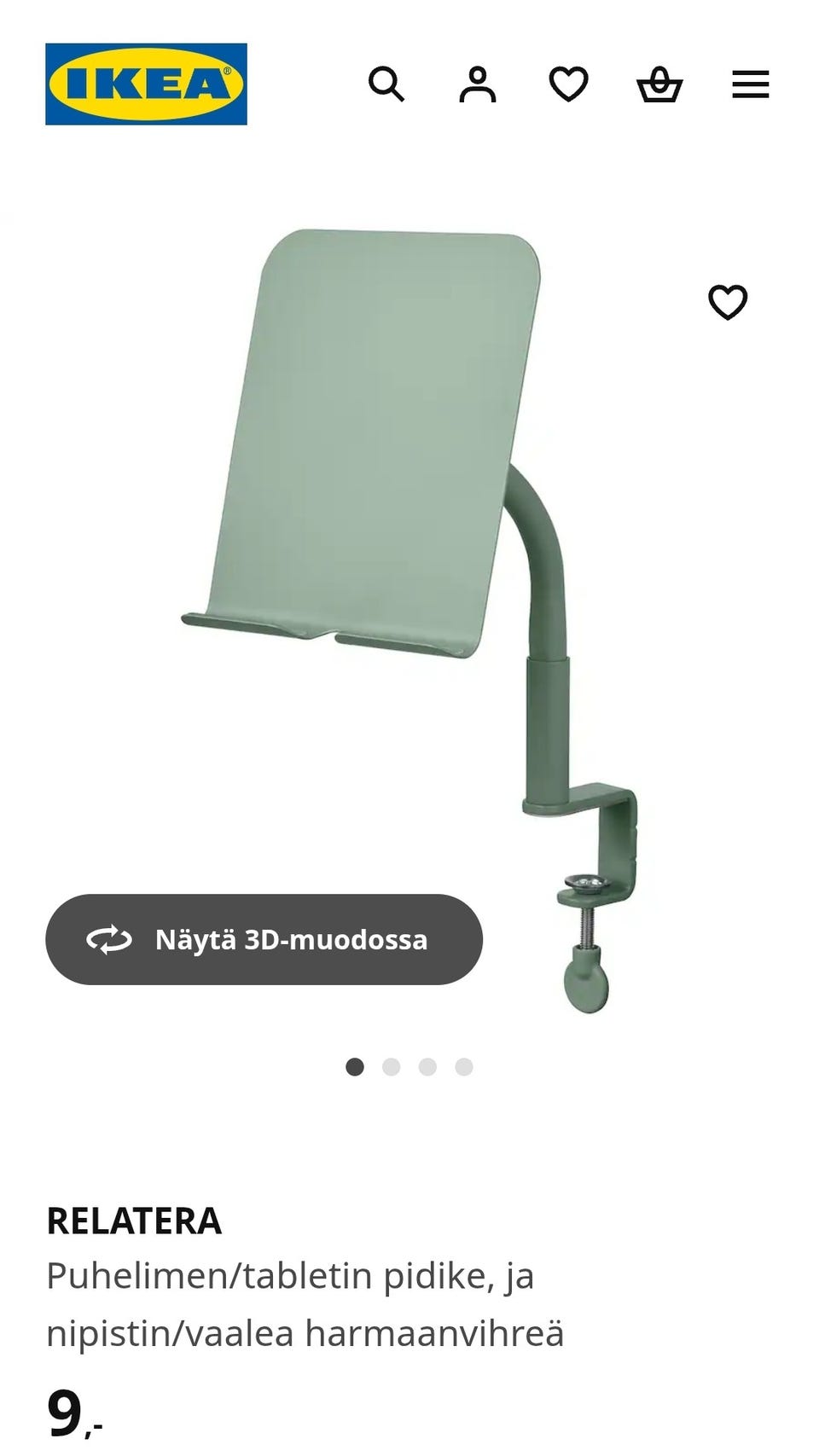
Task: Tap Näytä 3D-muodossa button
Action: click(x=264, y=939)
